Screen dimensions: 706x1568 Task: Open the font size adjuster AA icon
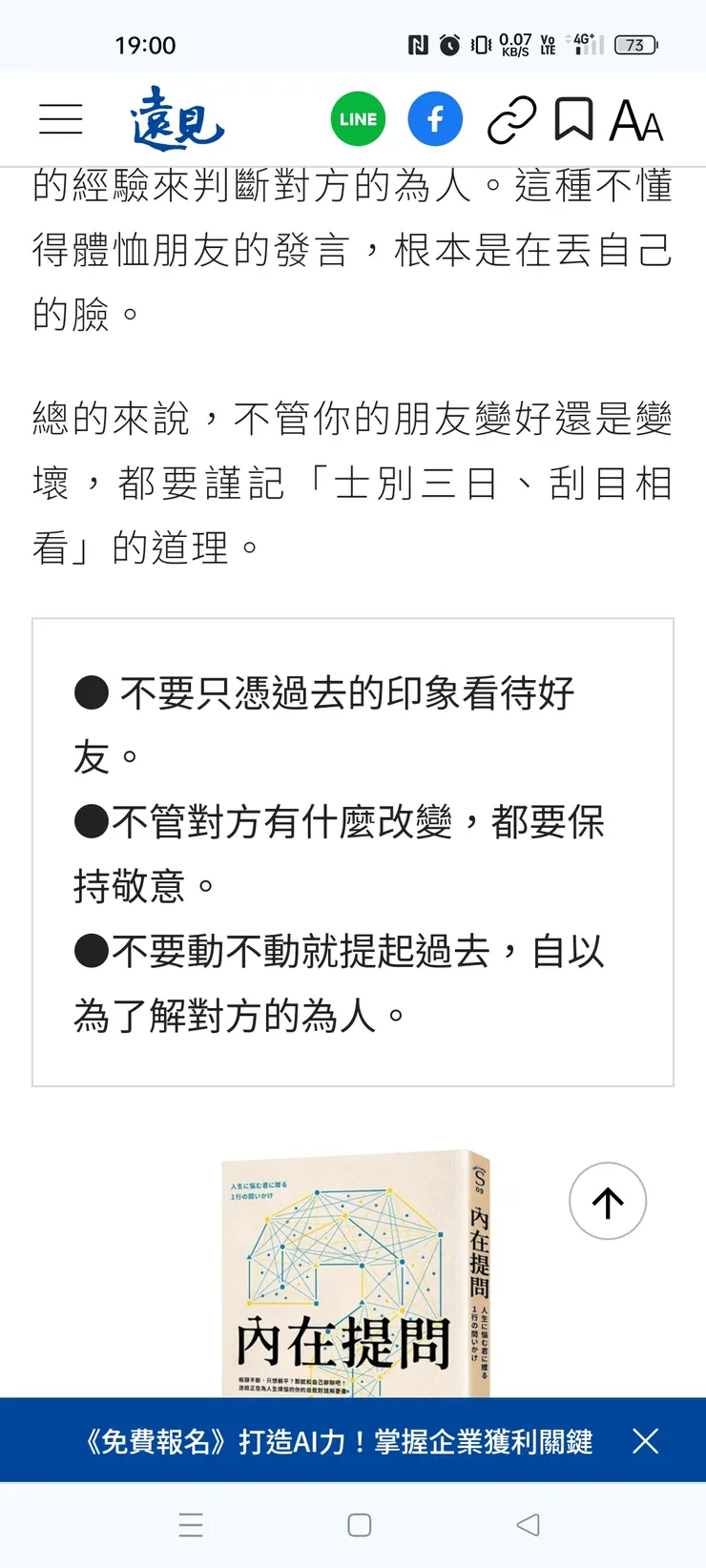point(635,119)
